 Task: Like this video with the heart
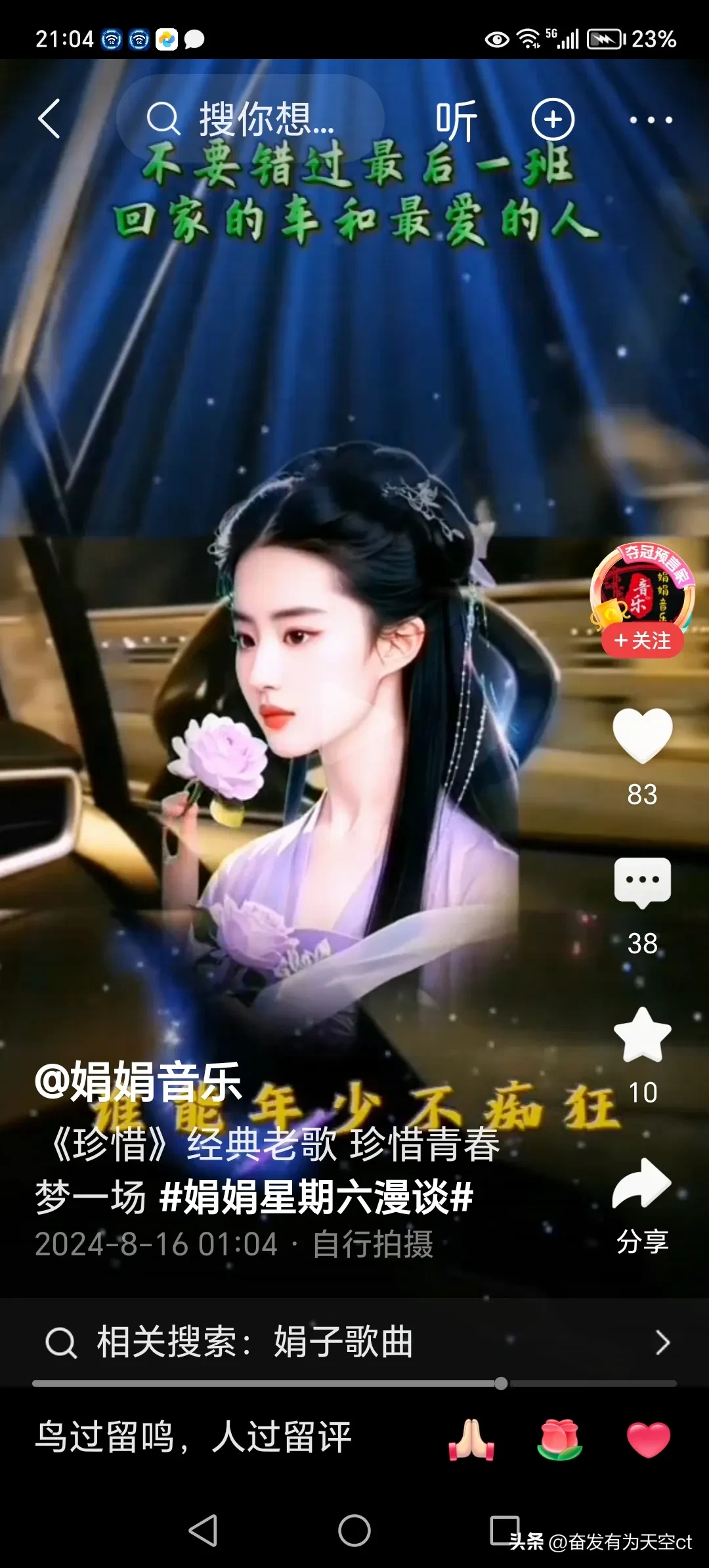(642, 735)
